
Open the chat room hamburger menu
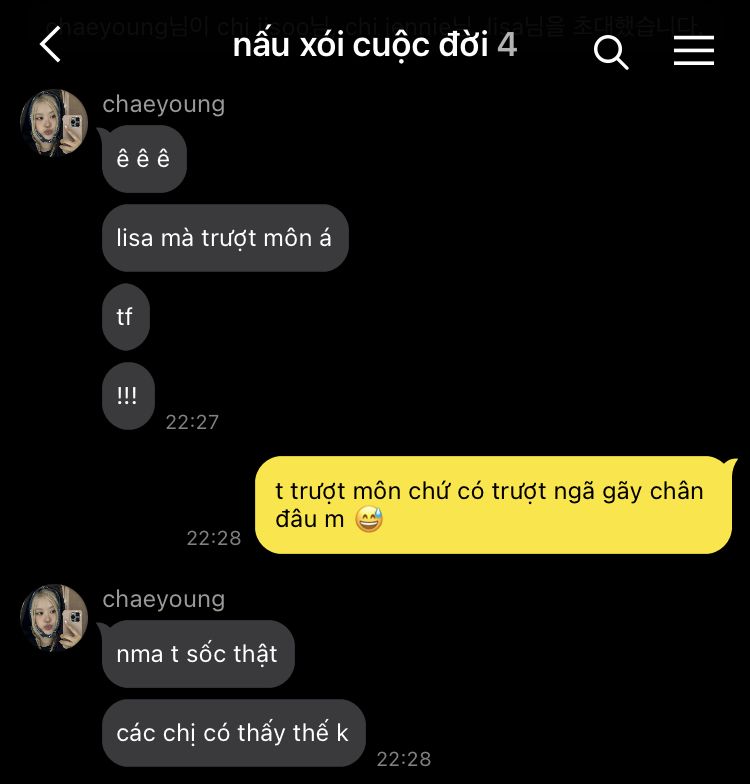(x=693, y=50)
